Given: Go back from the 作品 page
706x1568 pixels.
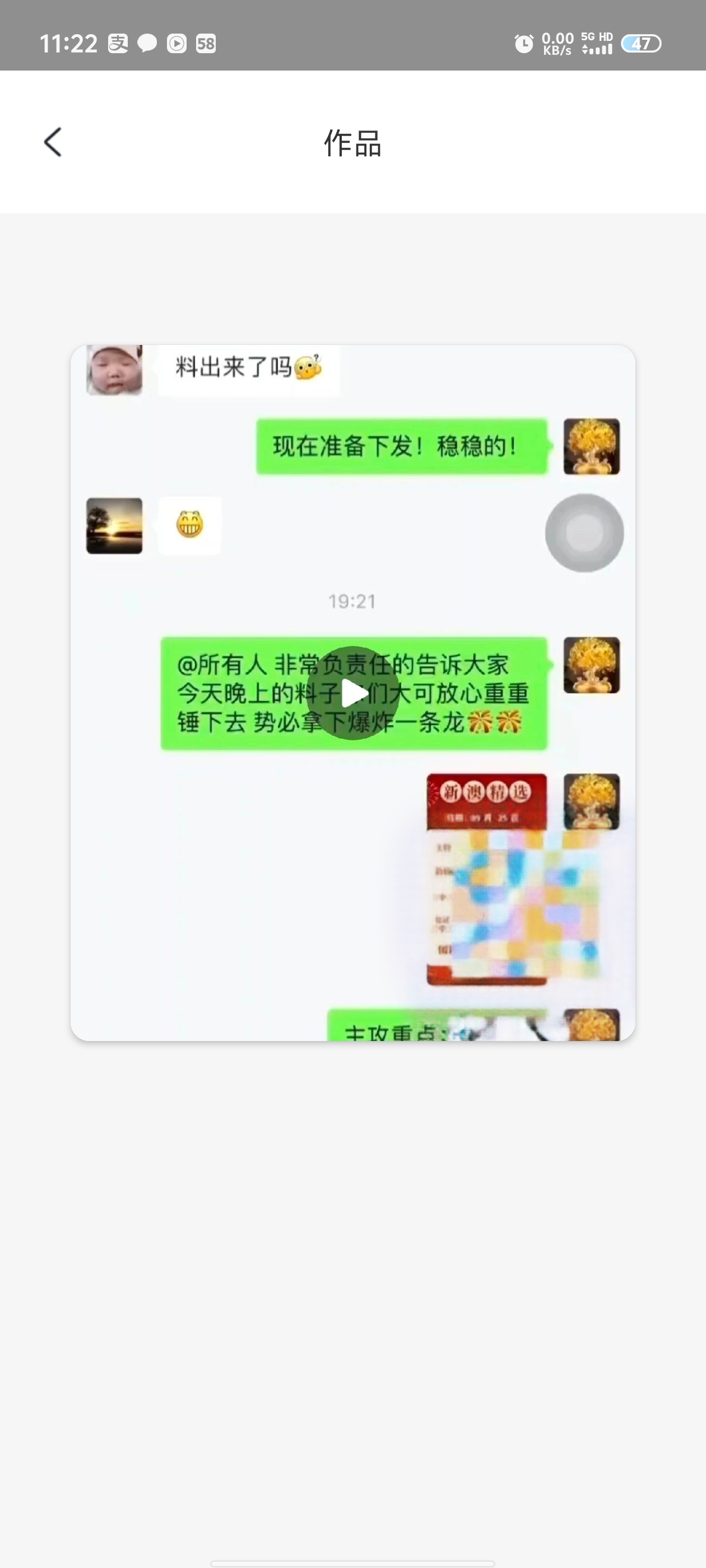Looking at the screenshot, I should pos(53,142).
